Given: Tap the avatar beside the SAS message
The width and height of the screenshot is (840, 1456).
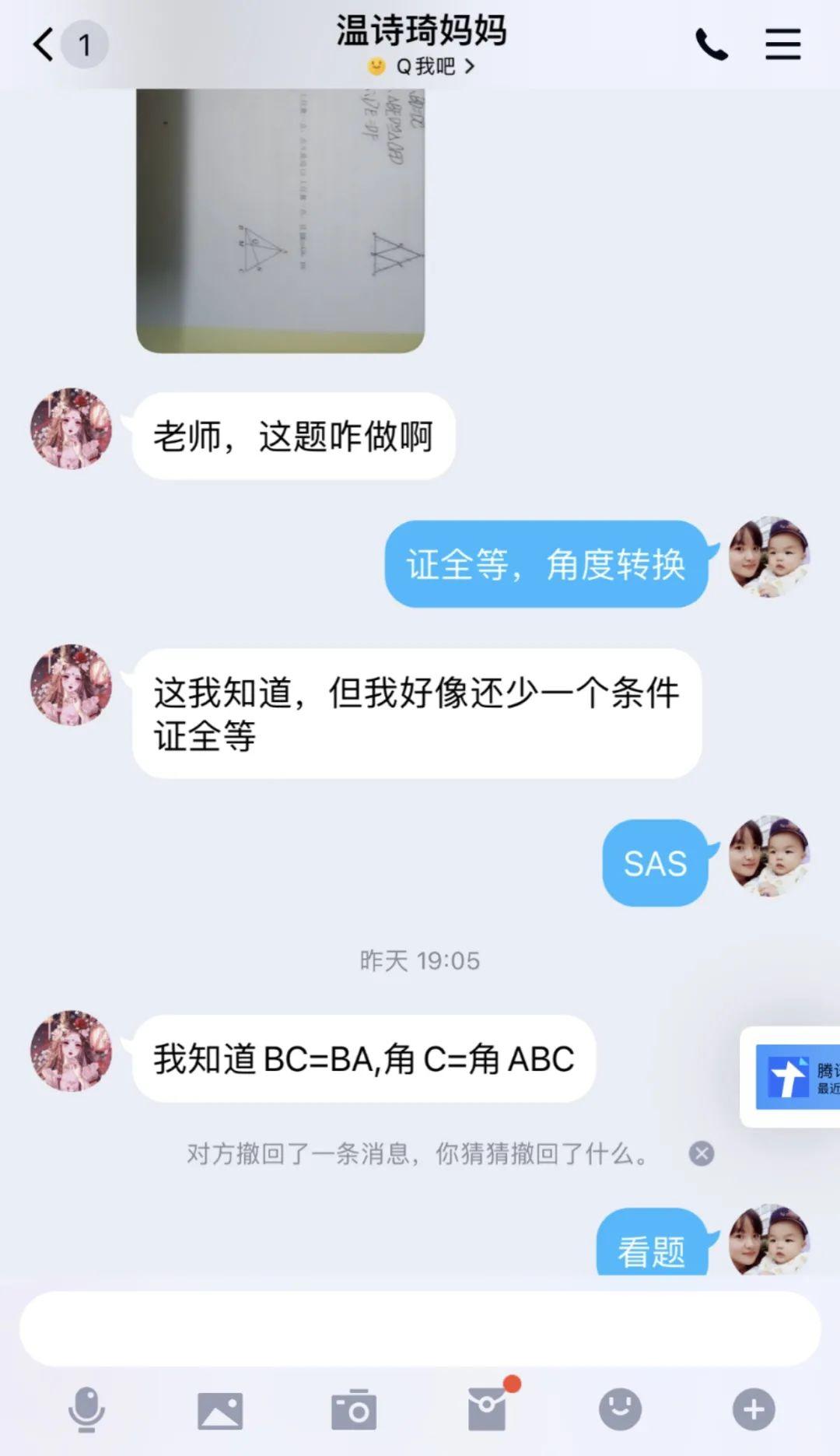Looking at the screenshot, I should [x=768, y=856].
